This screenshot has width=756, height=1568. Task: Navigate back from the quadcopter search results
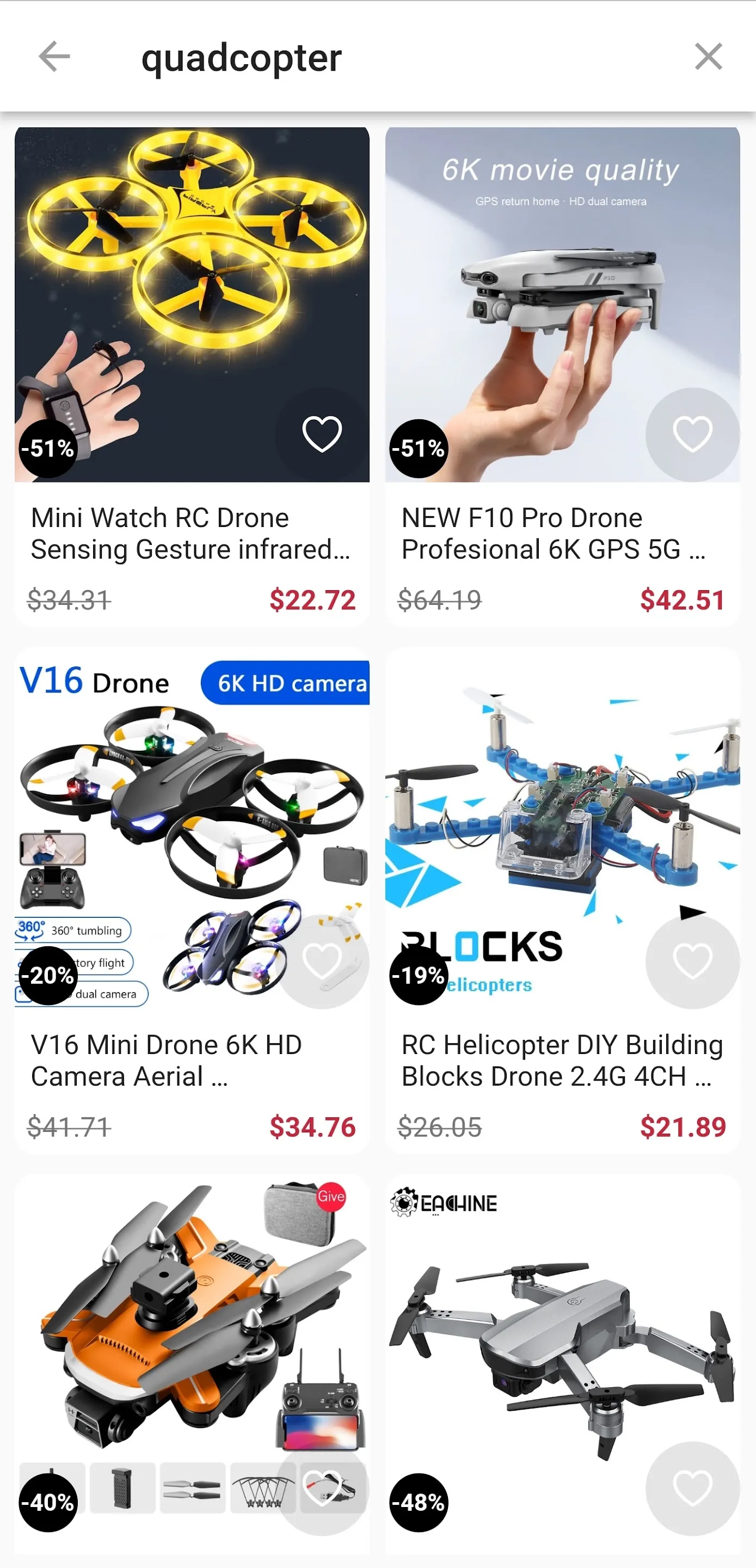(x=54, y=57)
